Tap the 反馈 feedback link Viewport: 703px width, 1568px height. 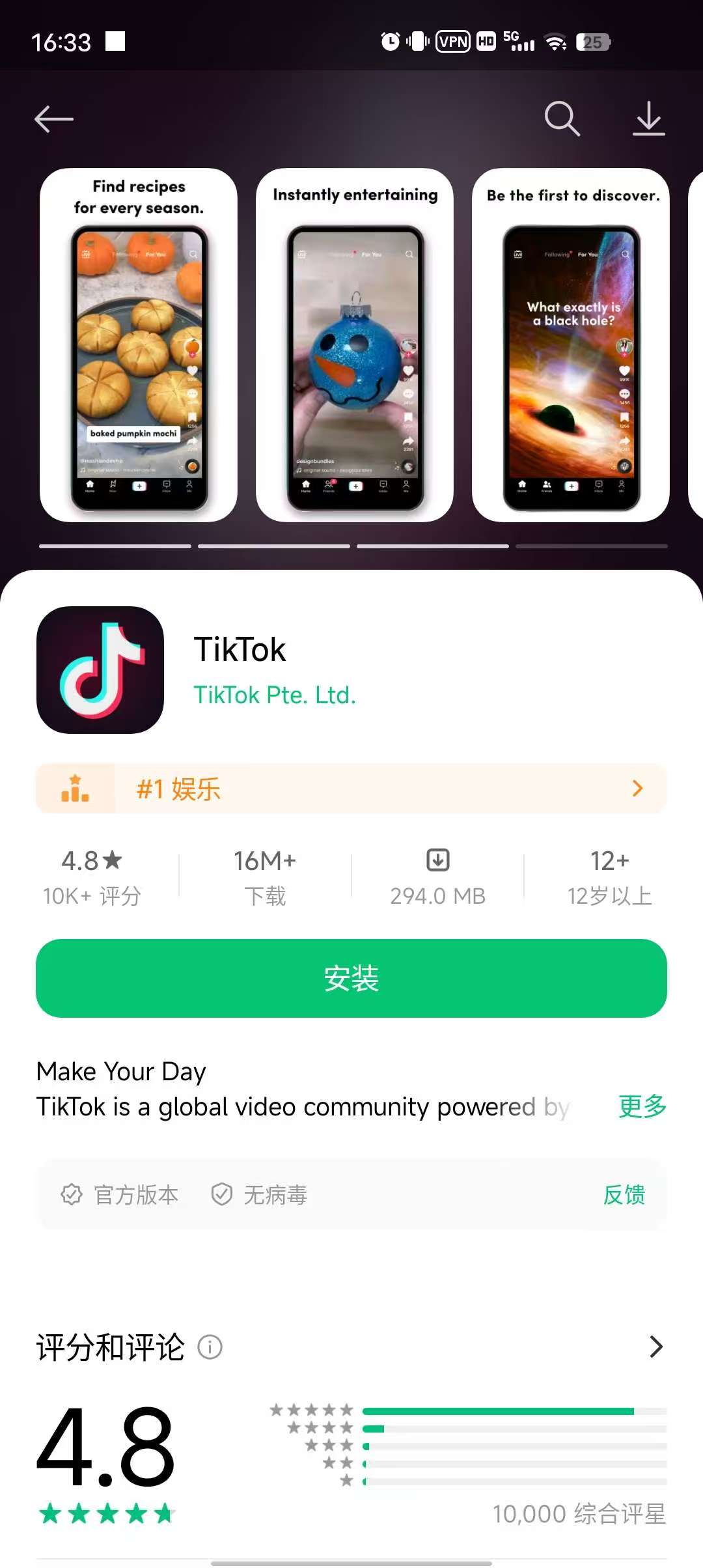624,1194
